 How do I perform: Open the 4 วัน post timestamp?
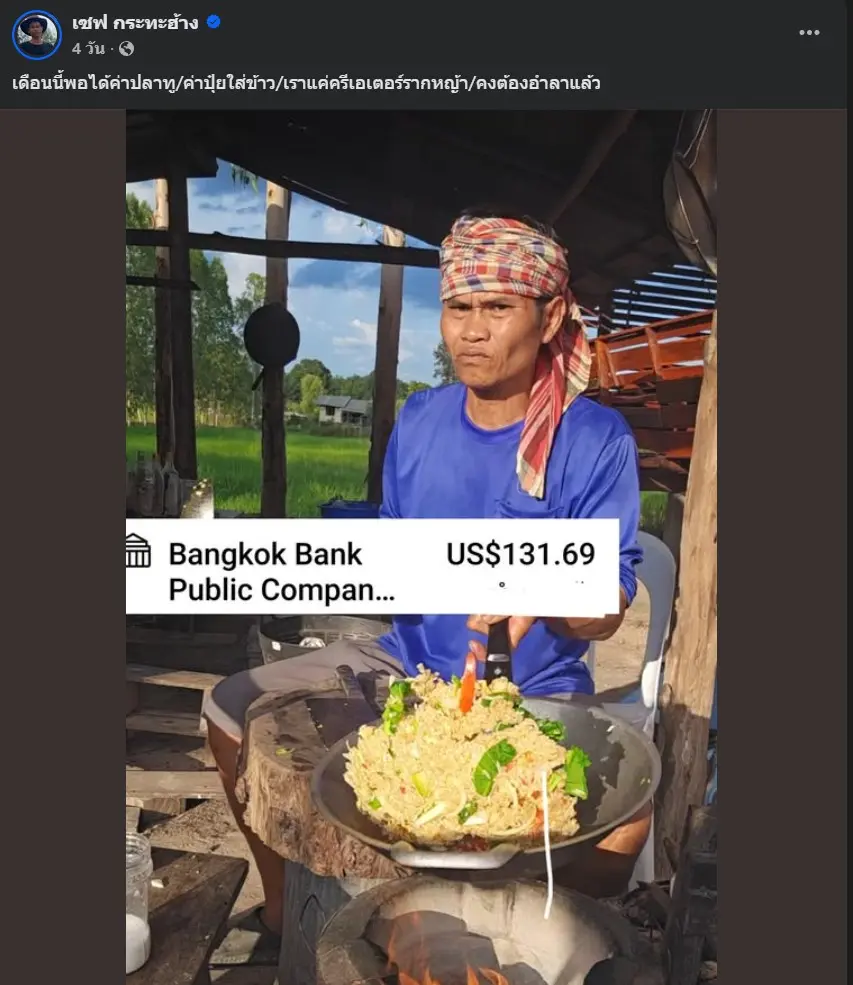tap(90, 48)
